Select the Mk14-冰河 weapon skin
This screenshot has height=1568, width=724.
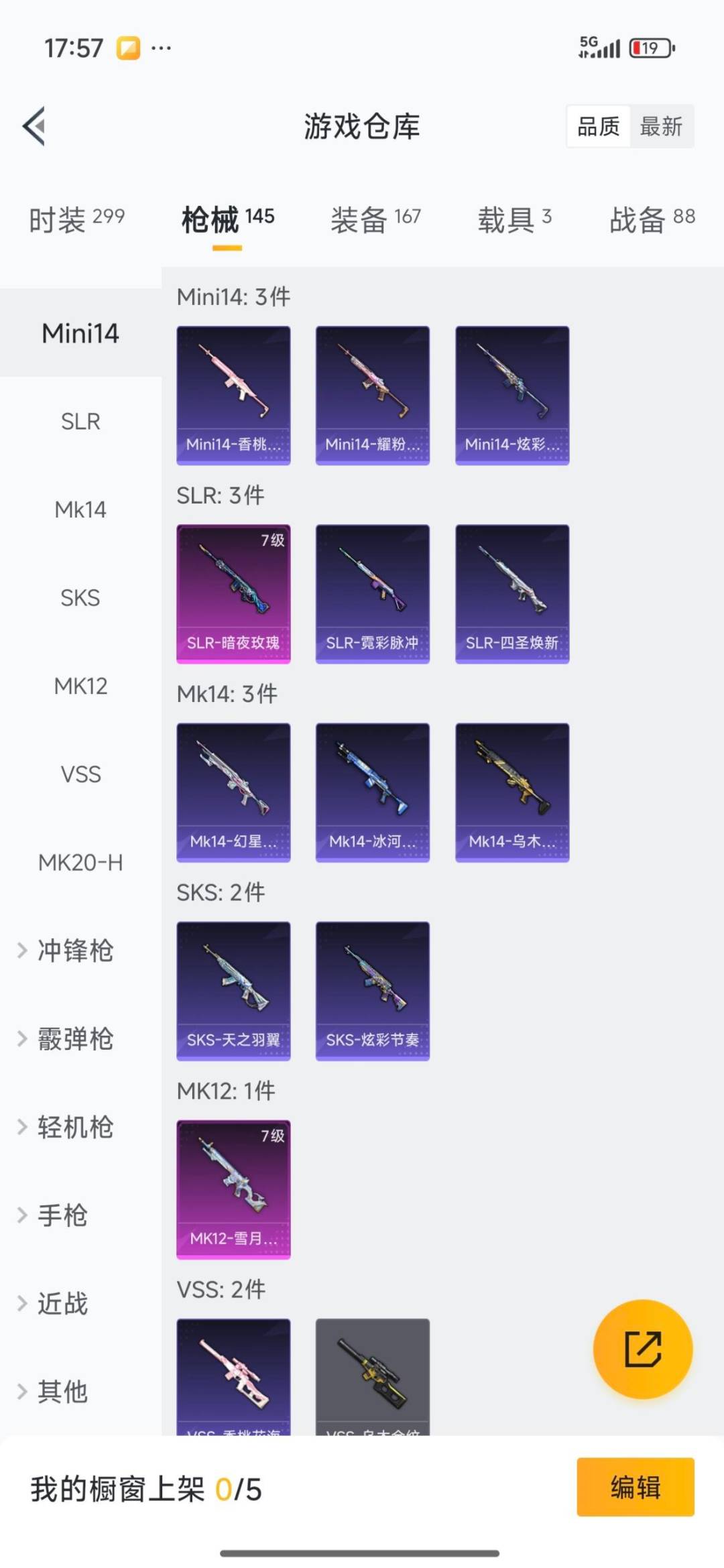click(373, 791)
